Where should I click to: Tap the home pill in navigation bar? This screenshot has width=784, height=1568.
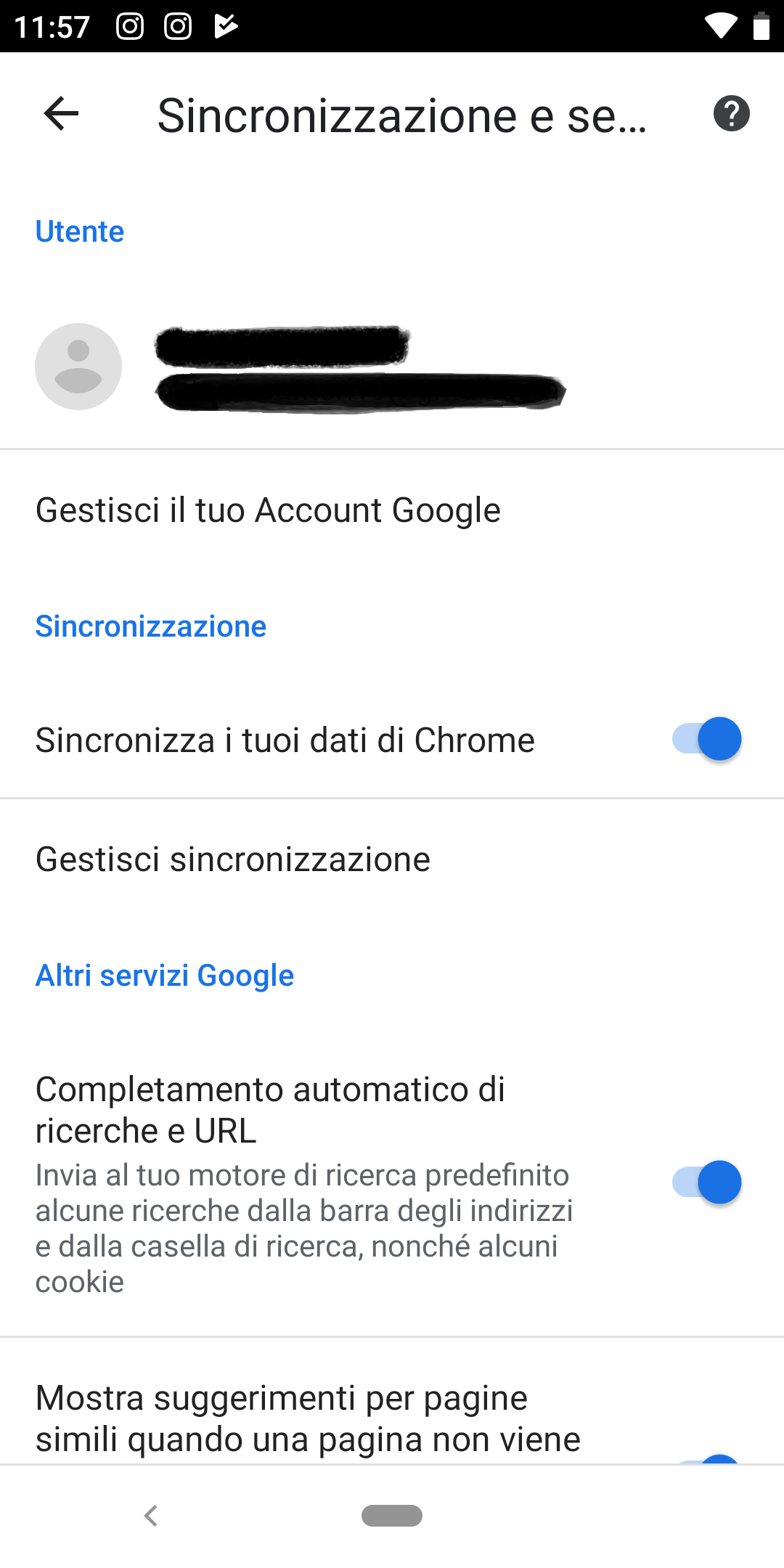point(392,1516)
